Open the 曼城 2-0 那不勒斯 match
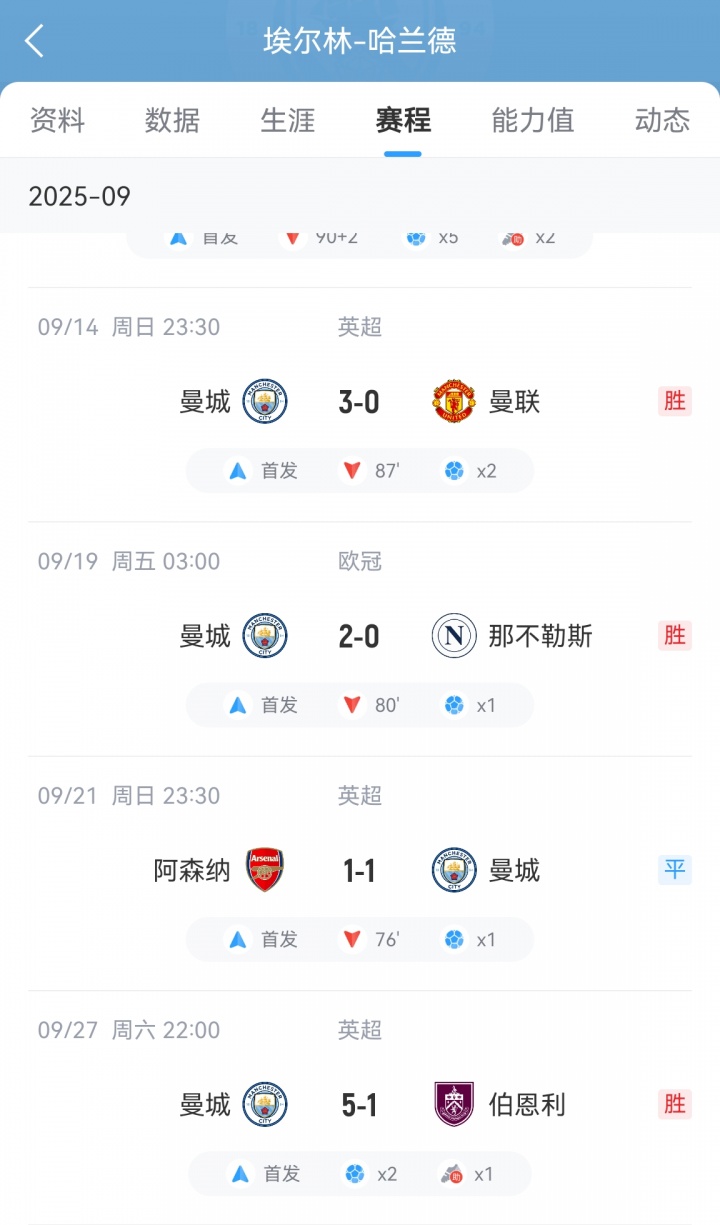The width and height of the screenshot is (720, 1225). tap(359, 637)
